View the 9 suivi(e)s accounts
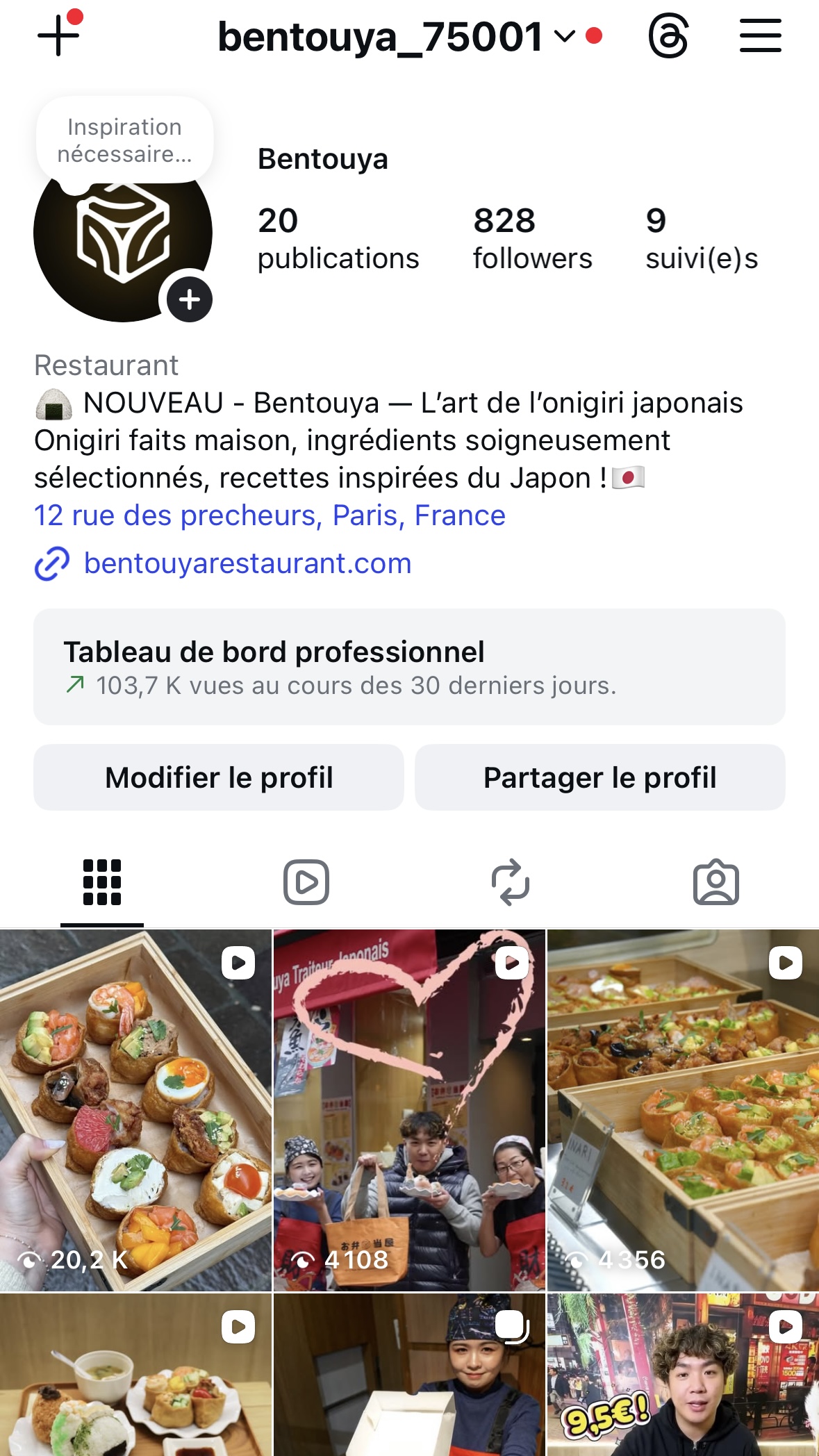Screen dimensions: 819x1456 (x=701, y=238)
